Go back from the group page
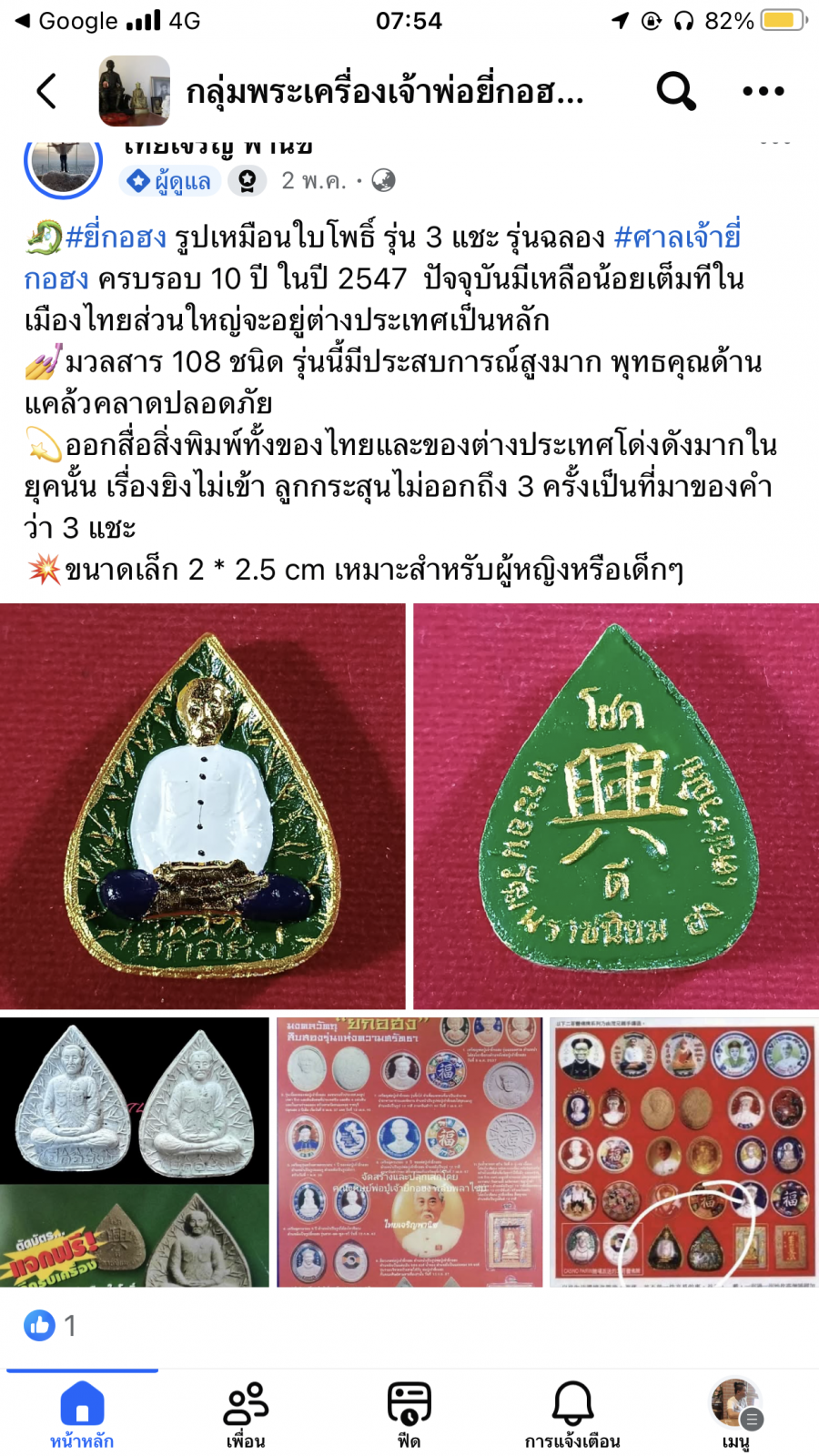The image size is (819, 1456). coord(47,91)
